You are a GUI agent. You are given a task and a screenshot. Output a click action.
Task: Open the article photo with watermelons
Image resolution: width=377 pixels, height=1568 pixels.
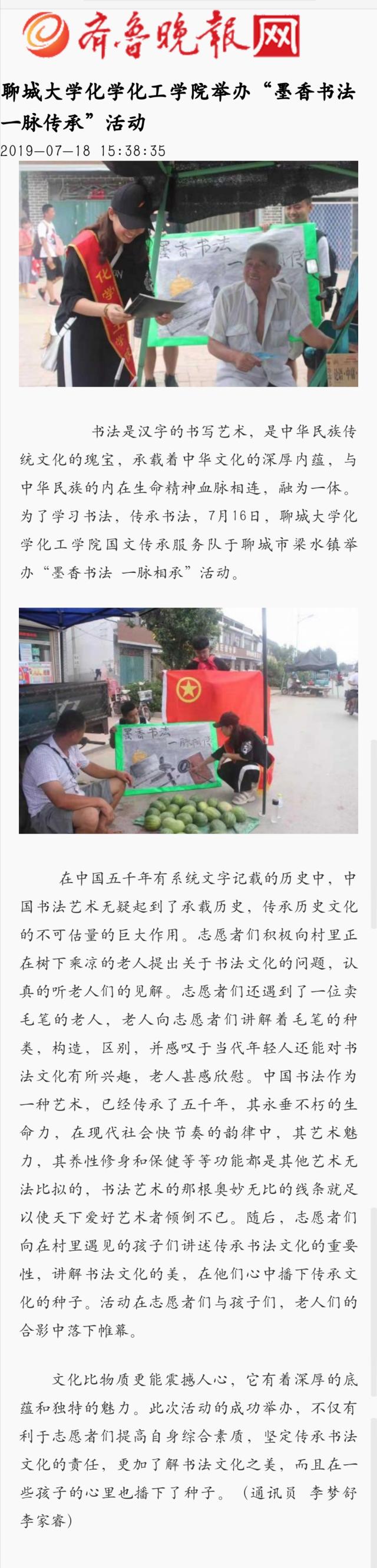pyautogui.click(x=188, y=720)
